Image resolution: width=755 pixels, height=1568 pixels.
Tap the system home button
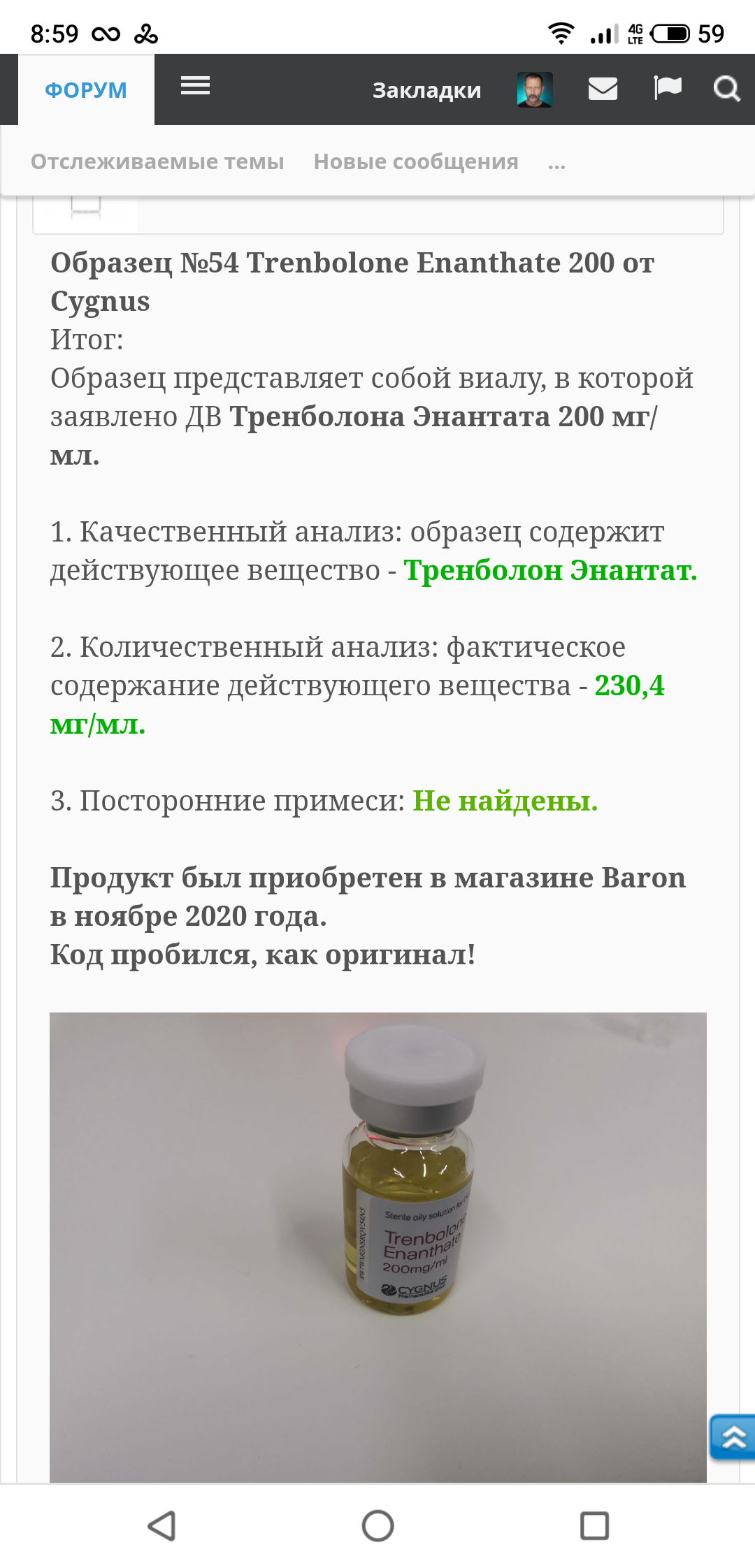coord(377,1525)
